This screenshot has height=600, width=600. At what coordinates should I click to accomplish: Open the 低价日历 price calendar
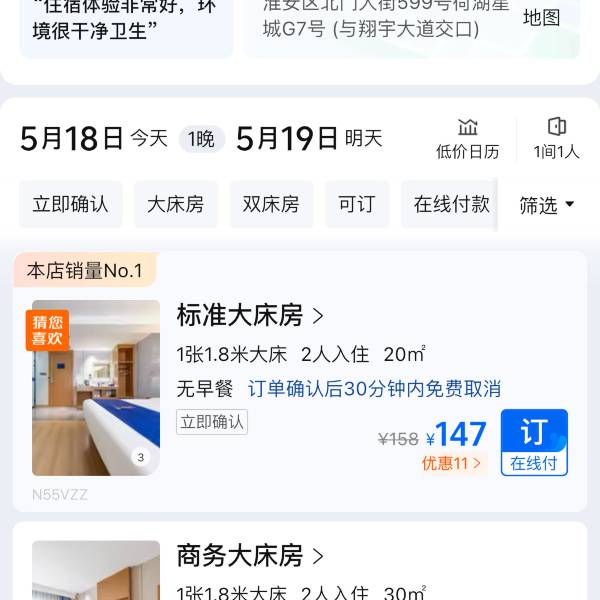[467, 139]
